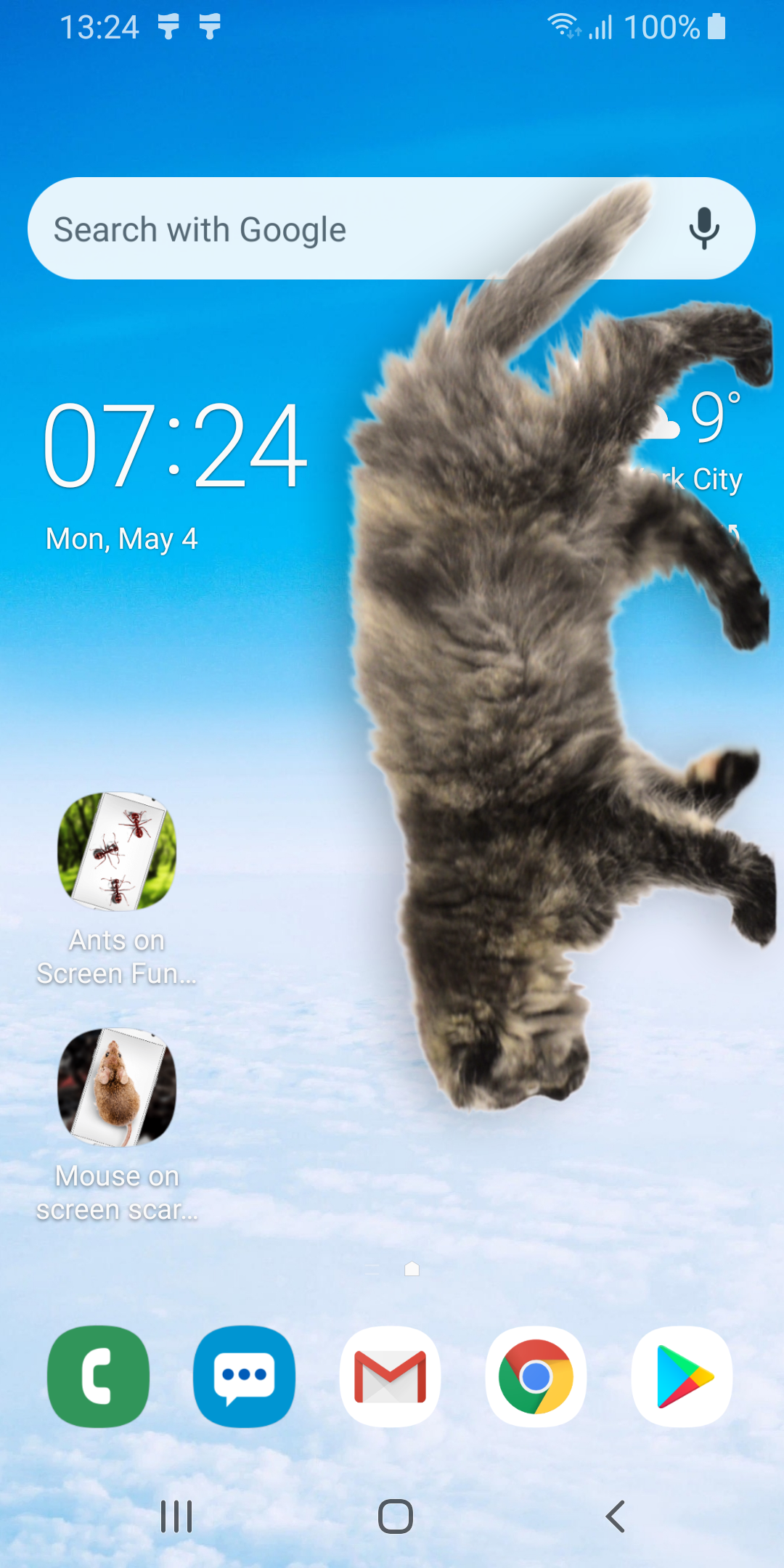Tap the system back button

click(x=615, y=1516)
